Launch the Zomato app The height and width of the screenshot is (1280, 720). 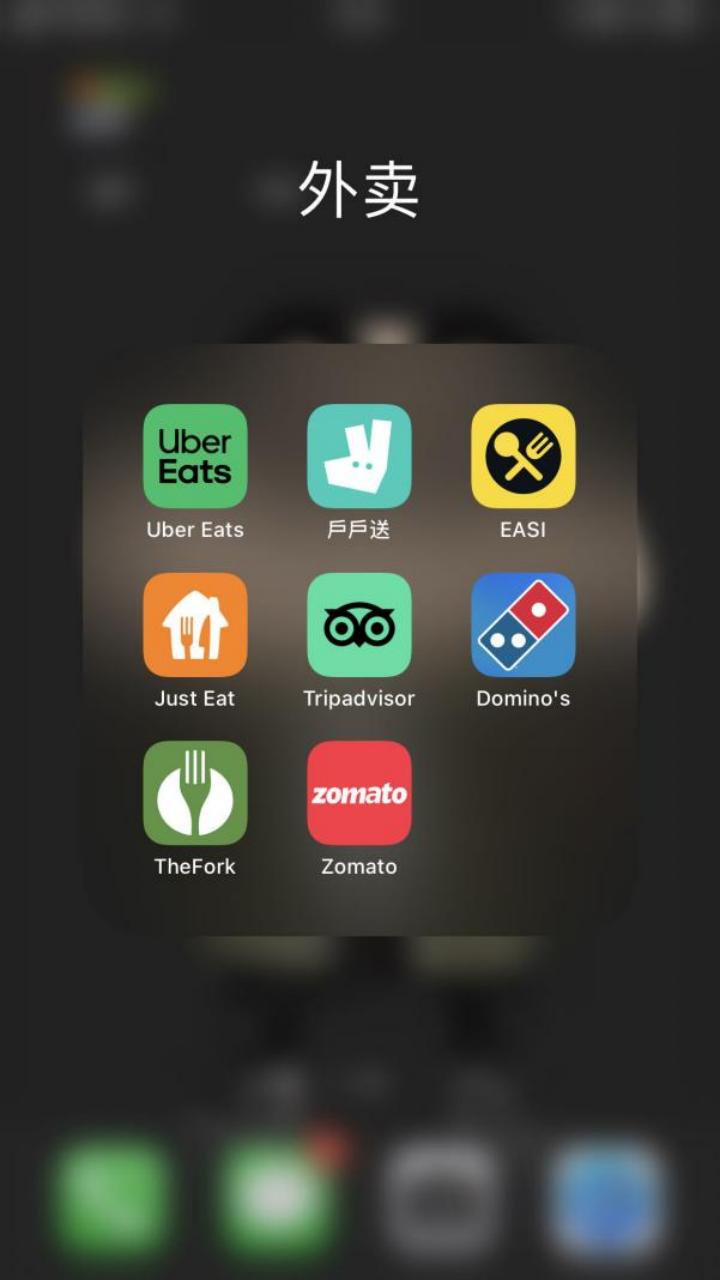click(359, 793)
